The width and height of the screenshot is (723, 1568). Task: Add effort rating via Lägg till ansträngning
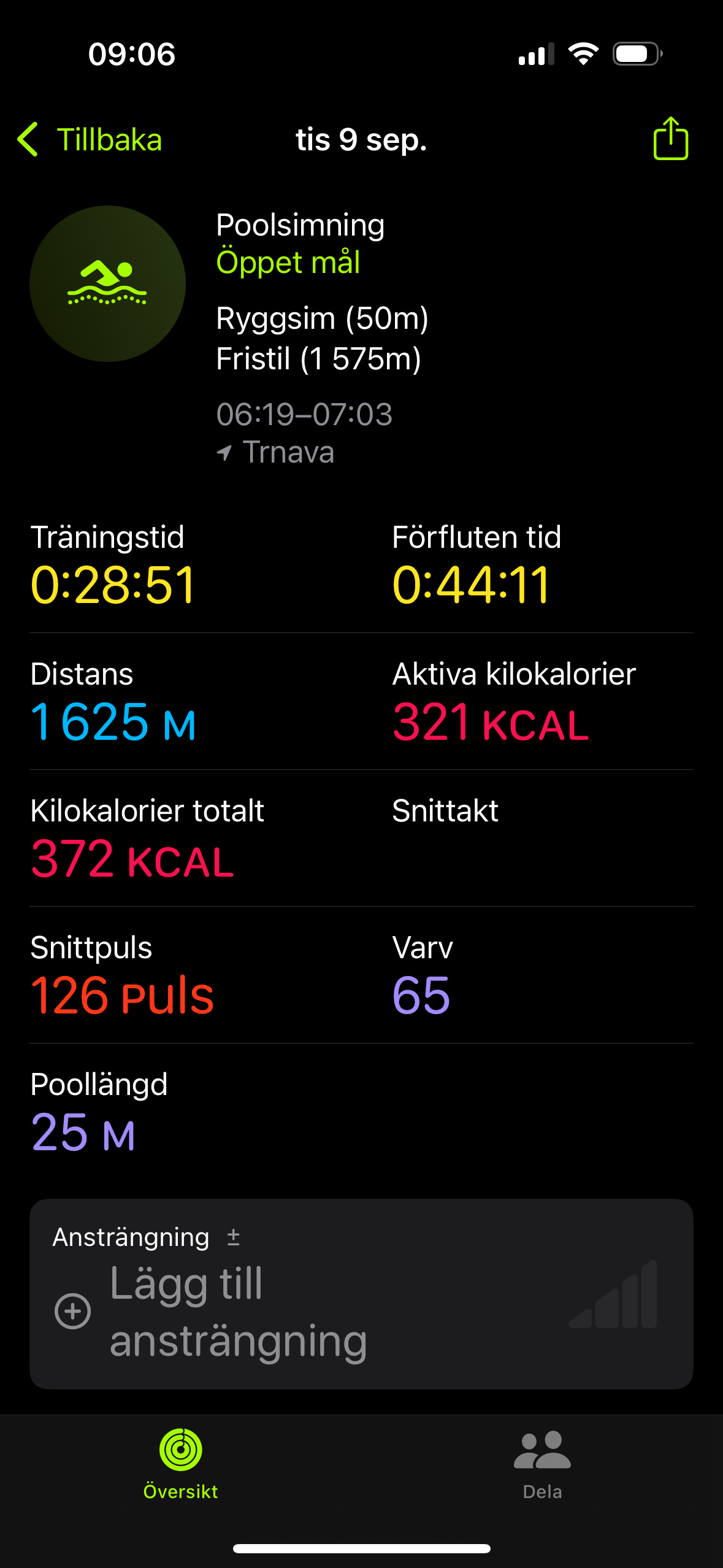(x=238, y=1312)
